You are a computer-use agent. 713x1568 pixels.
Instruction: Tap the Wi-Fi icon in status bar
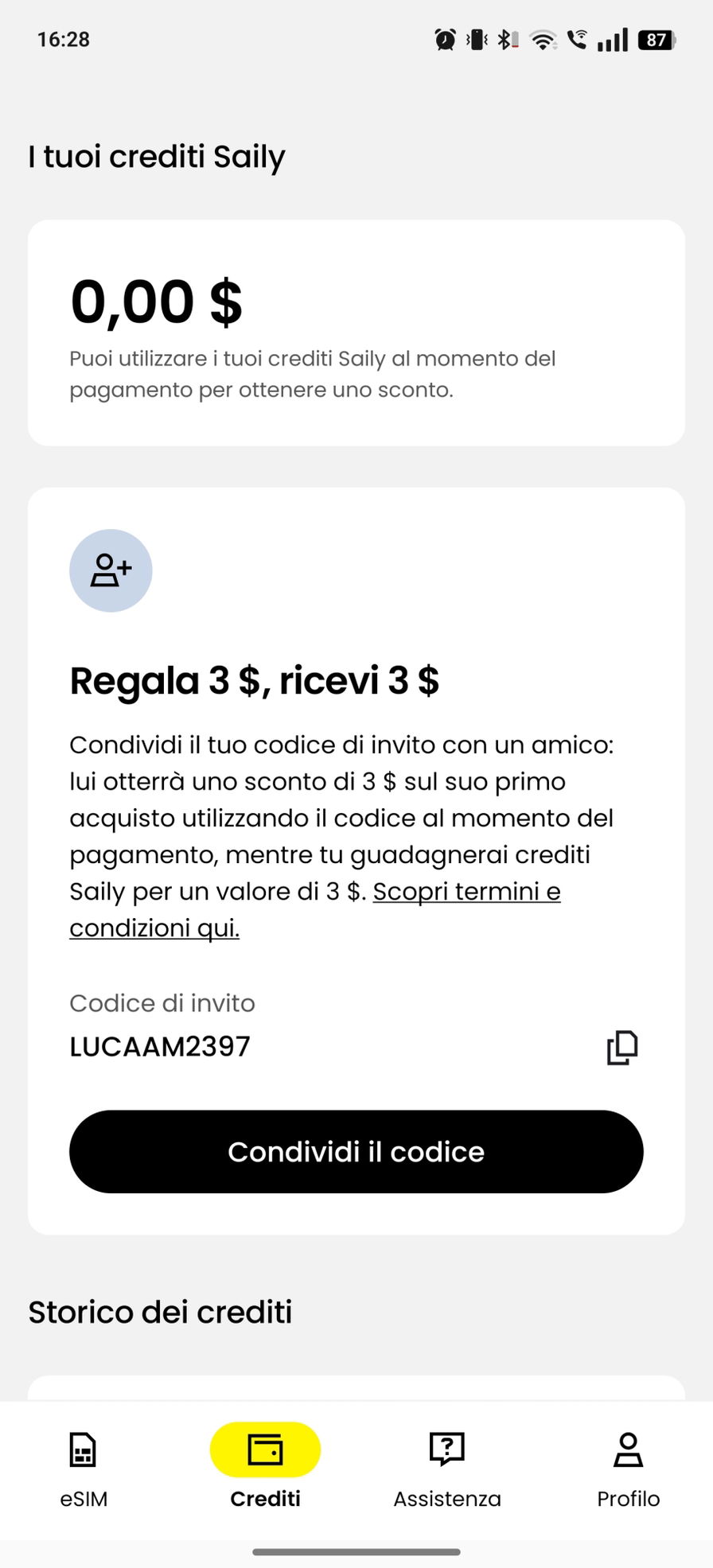pos(544,39)
